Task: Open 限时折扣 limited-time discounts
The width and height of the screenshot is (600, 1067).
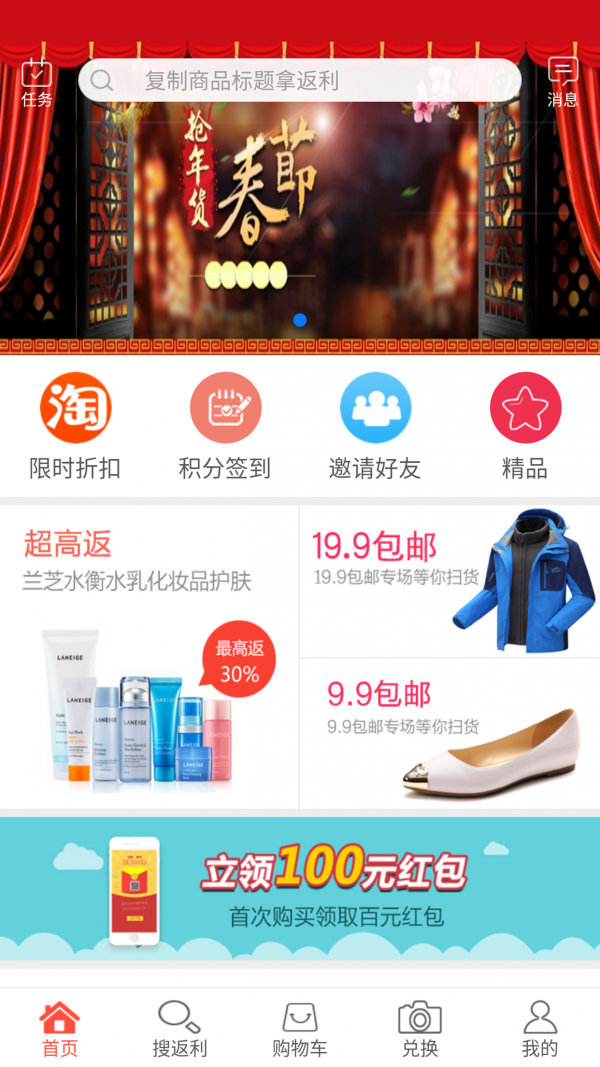Action: pyautogui.click(x=75, y=427)
